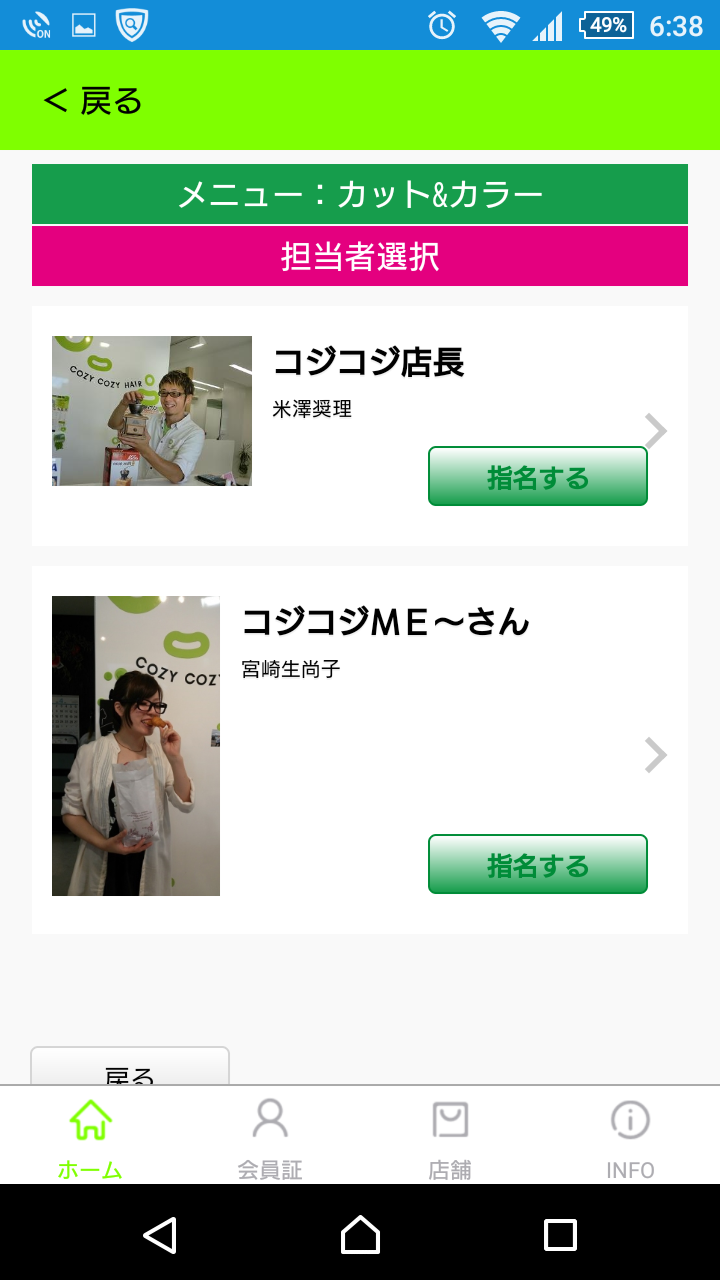Go to the 店舗 tab
This screenshot has height=1280, width=720.
(x=450, y=1138)
